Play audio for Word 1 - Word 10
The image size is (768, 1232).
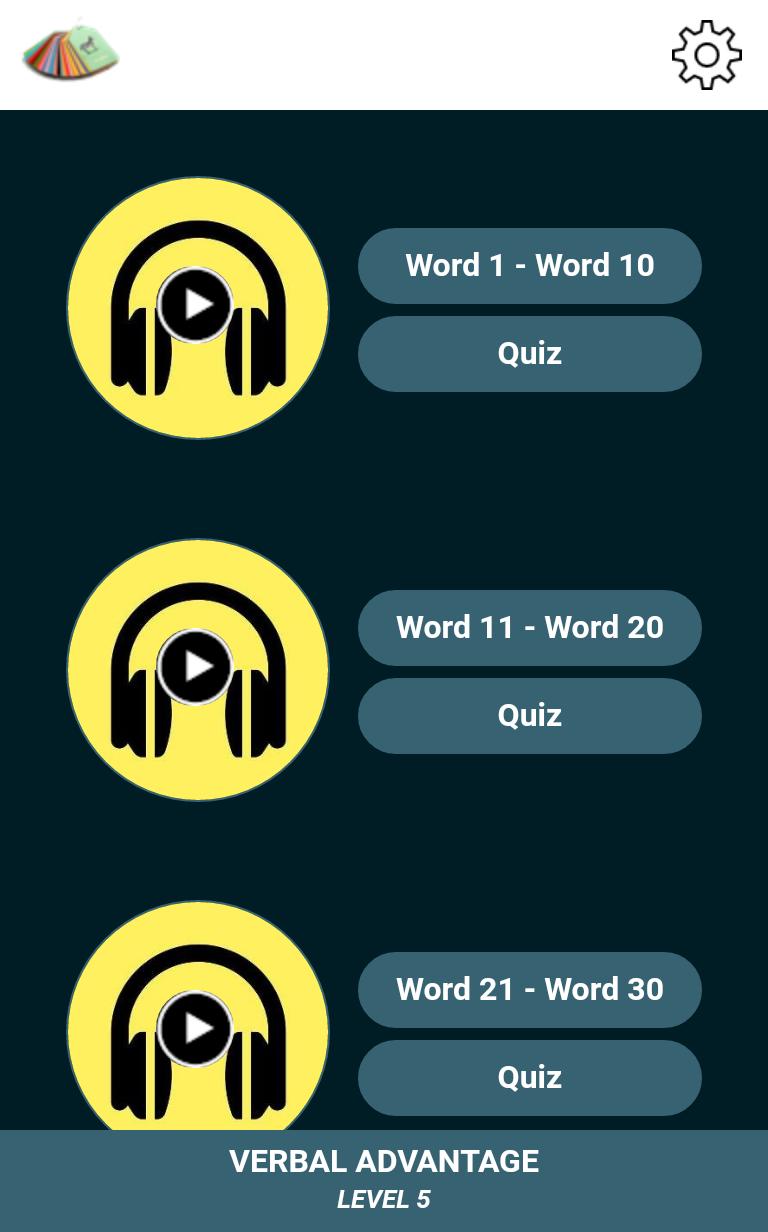(198, 308)
